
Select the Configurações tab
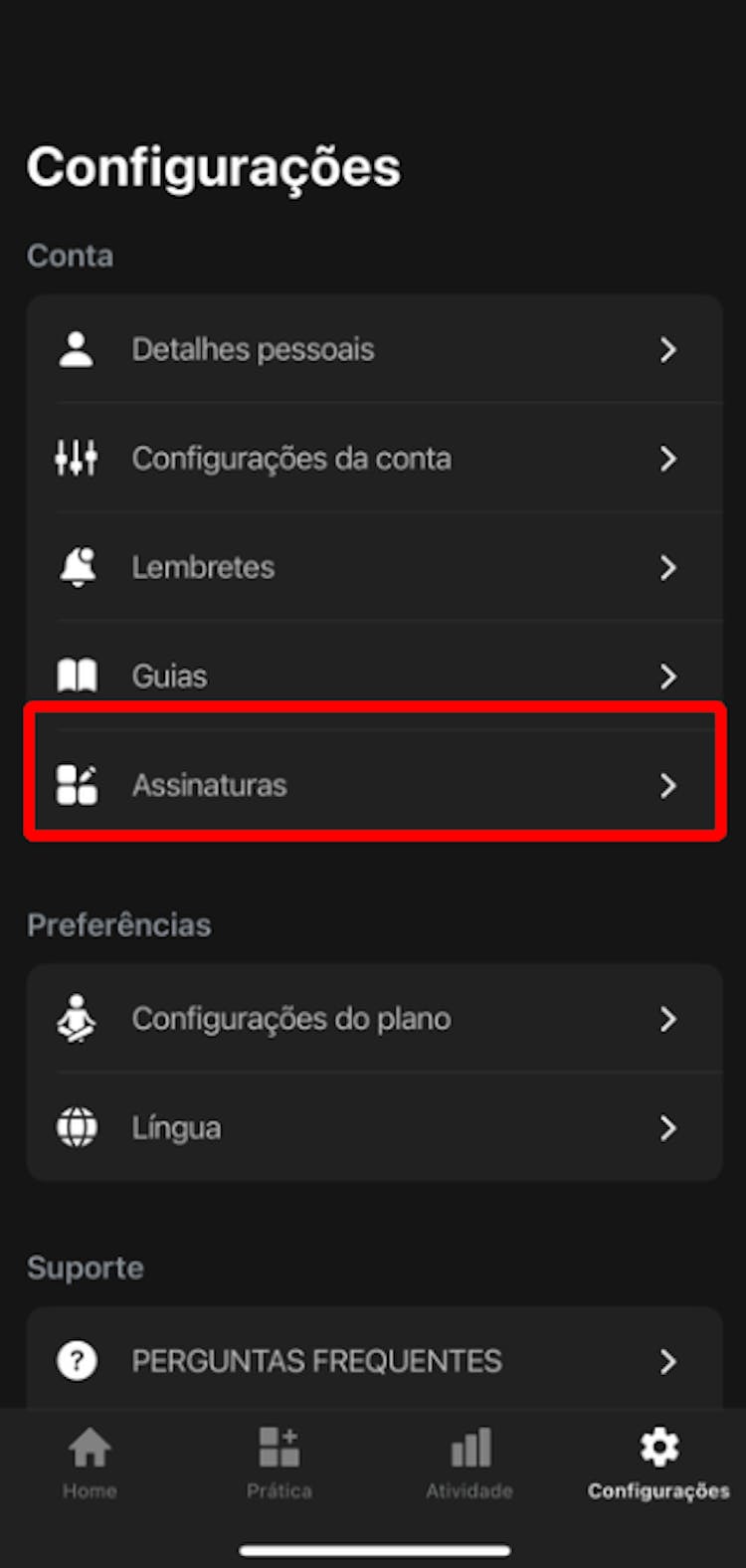658,1463
